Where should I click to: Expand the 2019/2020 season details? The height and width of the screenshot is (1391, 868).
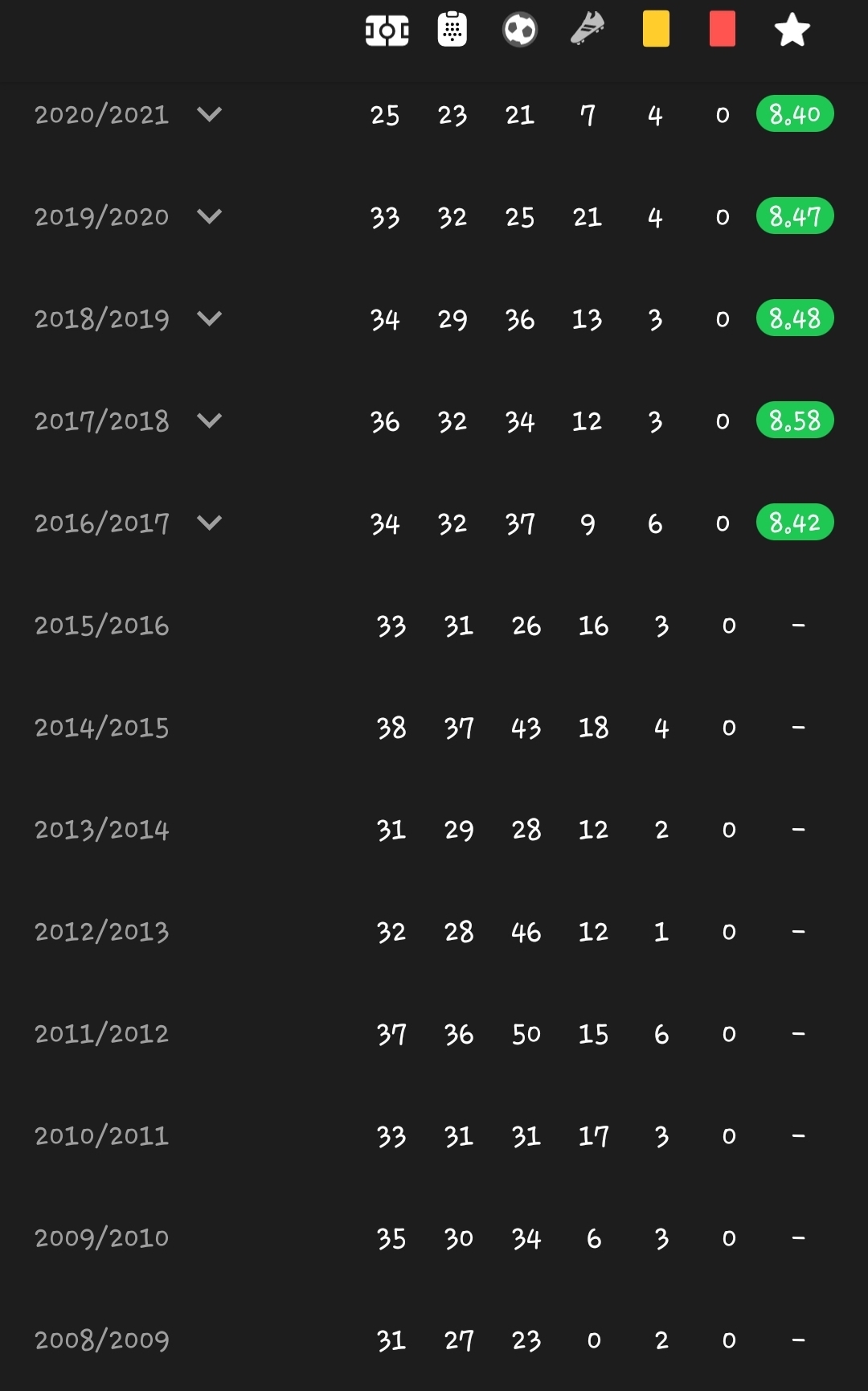coord(209,216)
